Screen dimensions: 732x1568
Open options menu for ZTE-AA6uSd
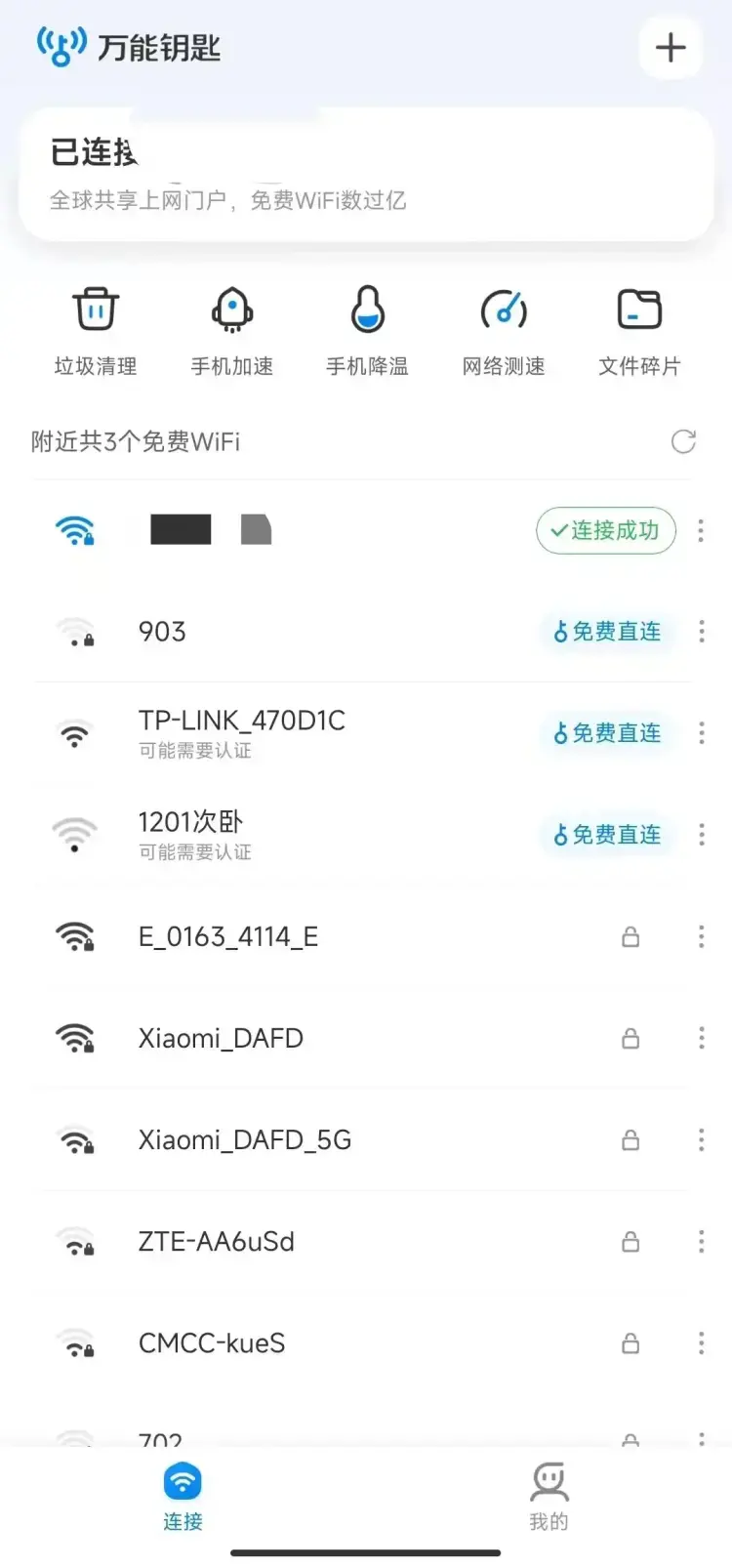pyautogui.click(x=701, y=1241)
